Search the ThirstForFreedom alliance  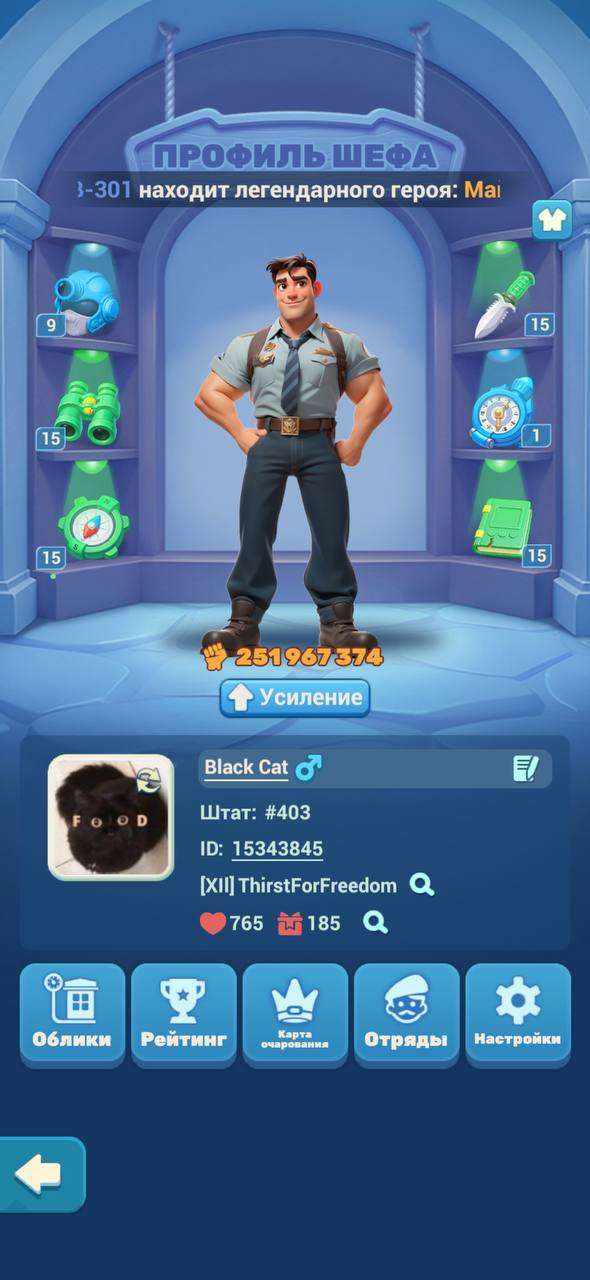tap(422, 885)
